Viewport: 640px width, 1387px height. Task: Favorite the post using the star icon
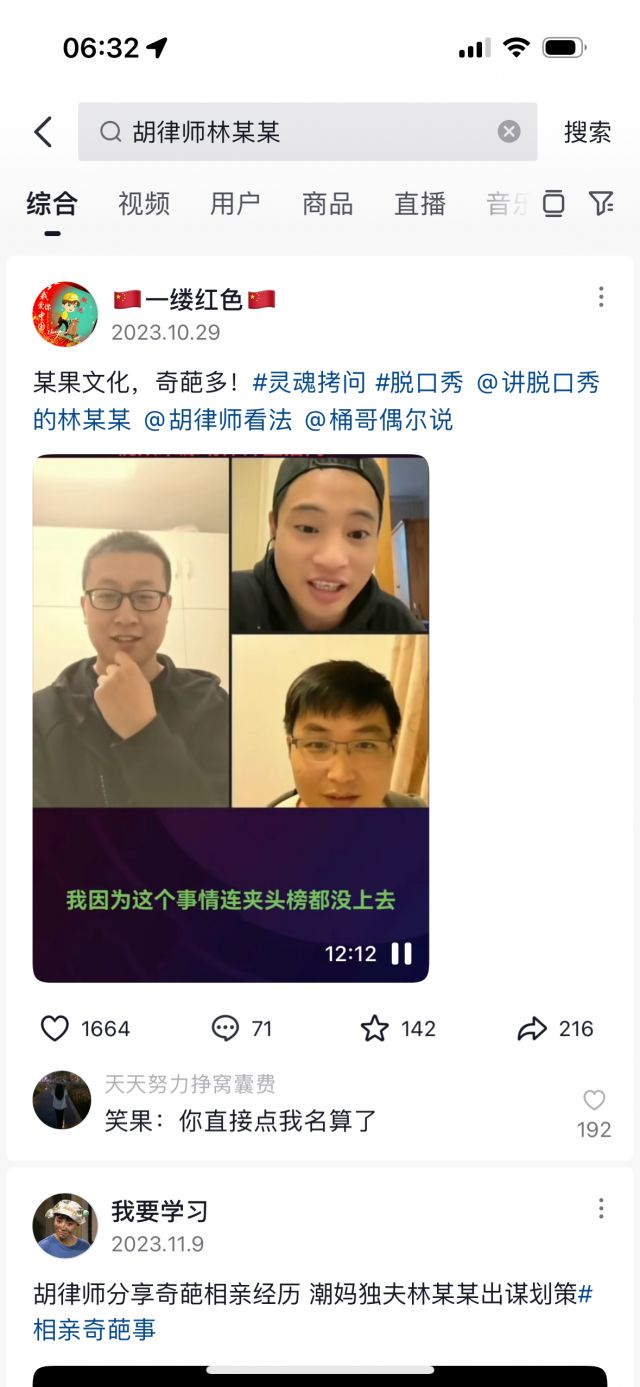[374, 1029]
